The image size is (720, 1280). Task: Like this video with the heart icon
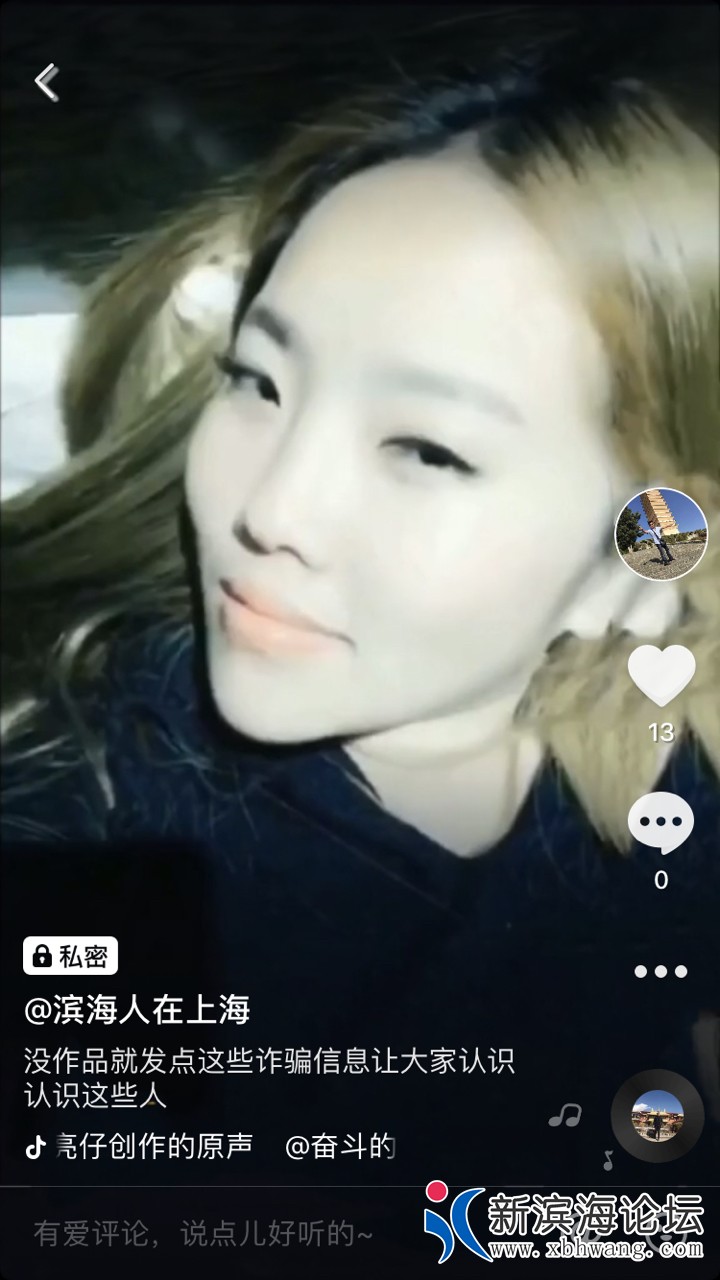click(x=661, y=677)
